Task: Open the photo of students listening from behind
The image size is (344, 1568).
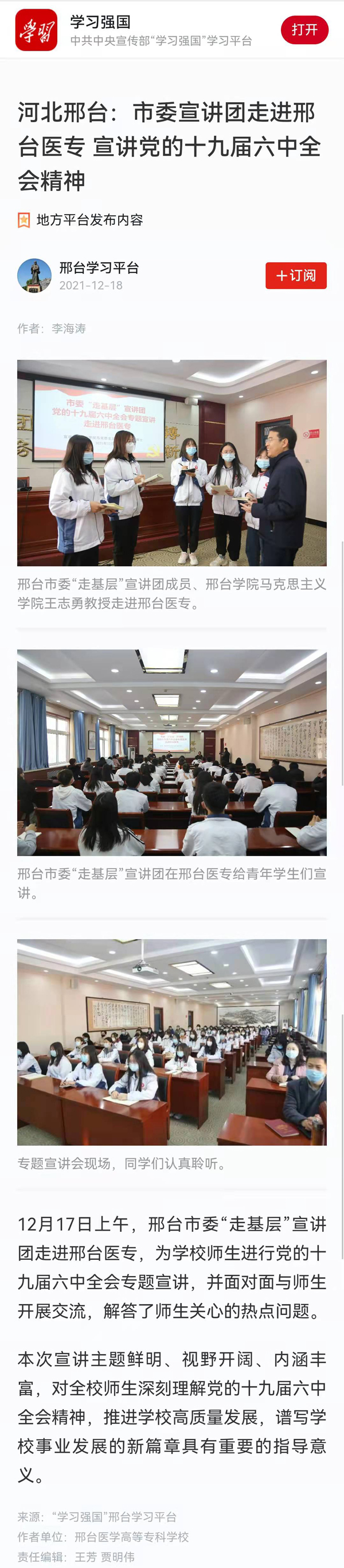Action: click(172, 752)
